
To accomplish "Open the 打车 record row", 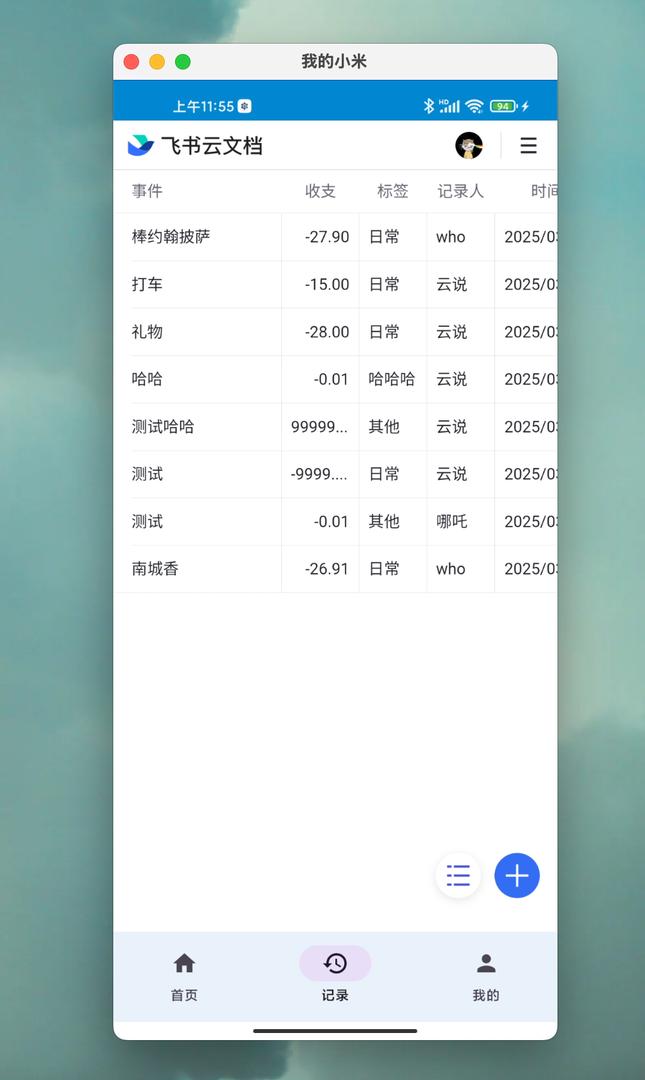I will [x=147, y=284].
